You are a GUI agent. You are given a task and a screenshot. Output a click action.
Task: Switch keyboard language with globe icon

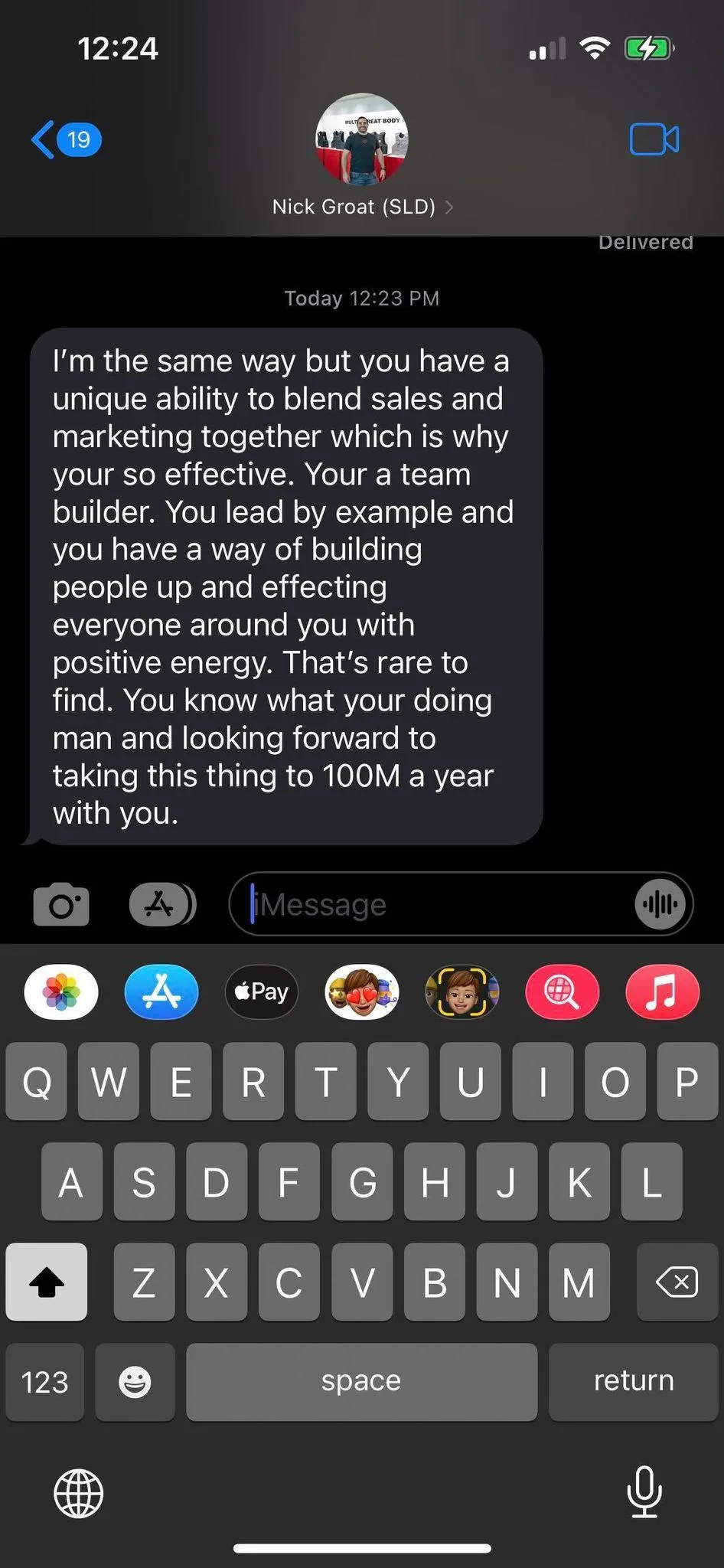pyautogui.click(x=78, y=1493)
